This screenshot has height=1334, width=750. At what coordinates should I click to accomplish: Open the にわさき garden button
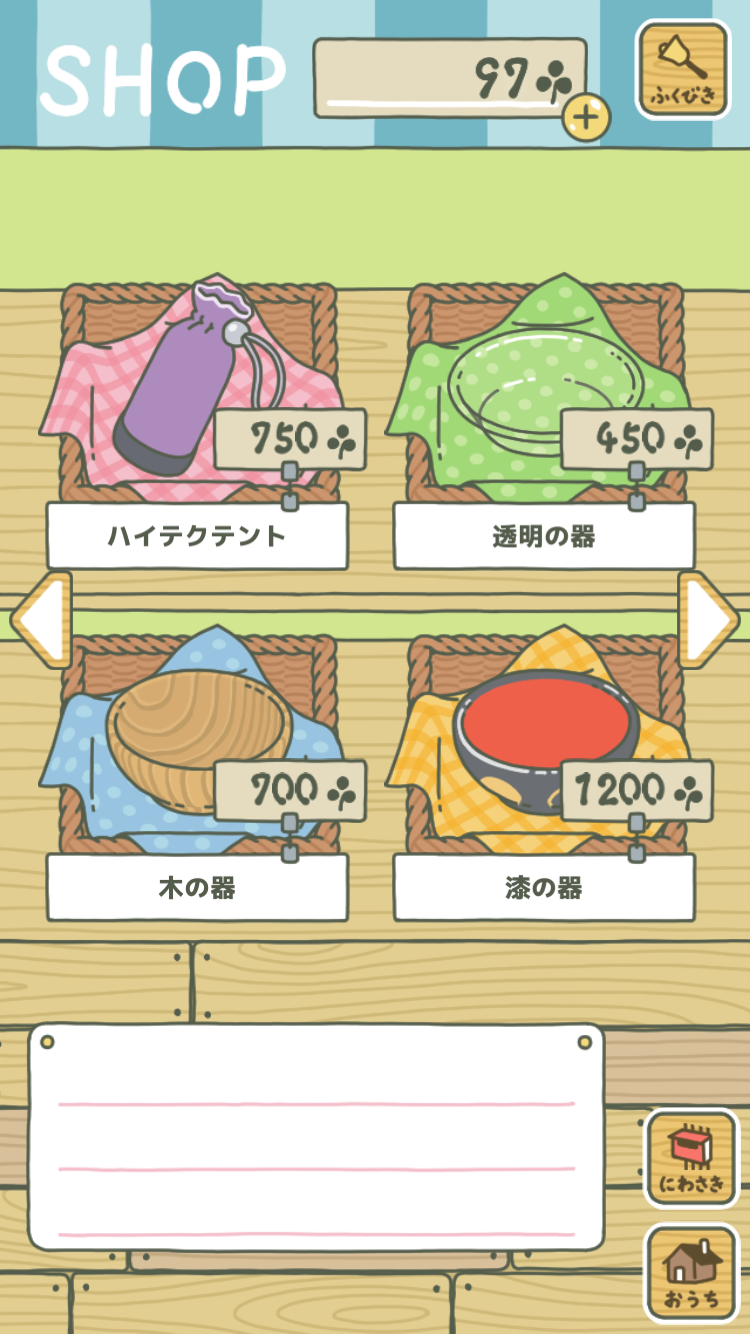tap(691, 1159)
